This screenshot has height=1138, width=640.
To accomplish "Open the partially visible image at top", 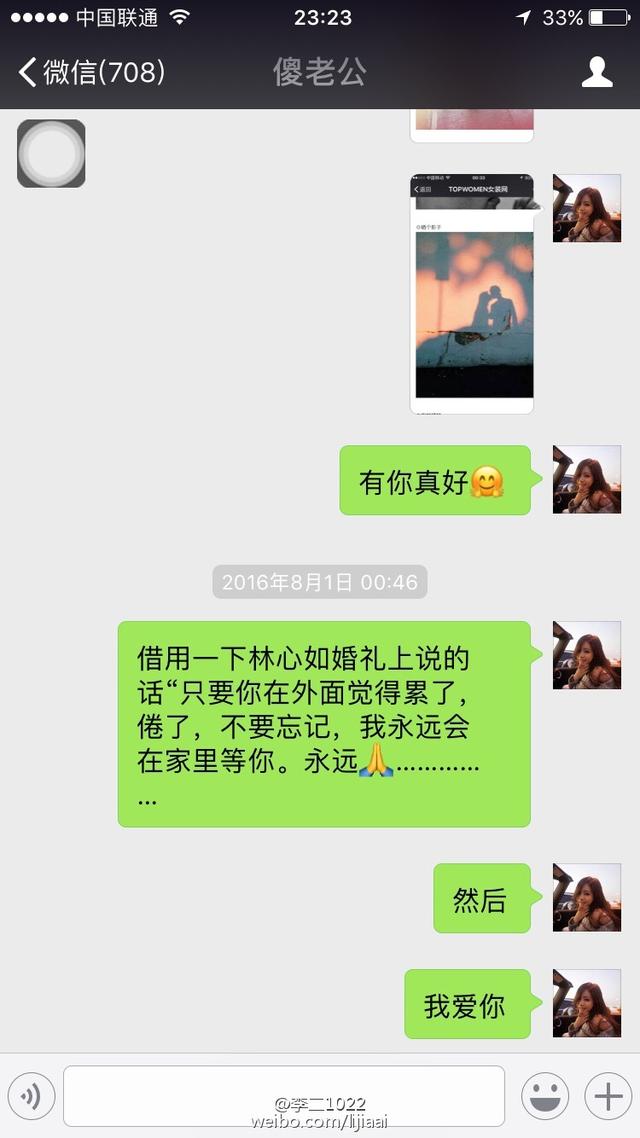I will tap(472, 124).
